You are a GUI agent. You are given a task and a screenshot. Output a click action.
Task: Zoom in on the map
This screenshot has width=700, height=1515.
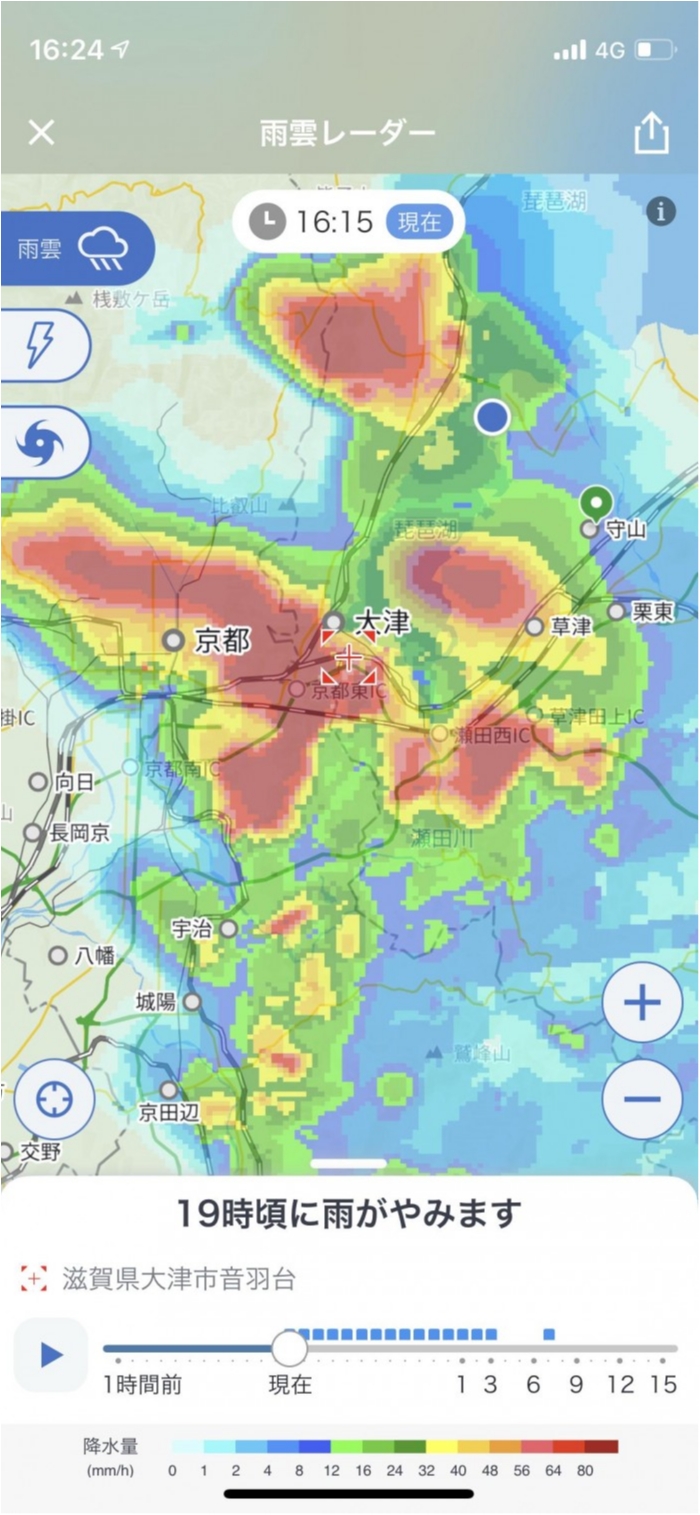pyautogui.click(x=642, y=1003)
